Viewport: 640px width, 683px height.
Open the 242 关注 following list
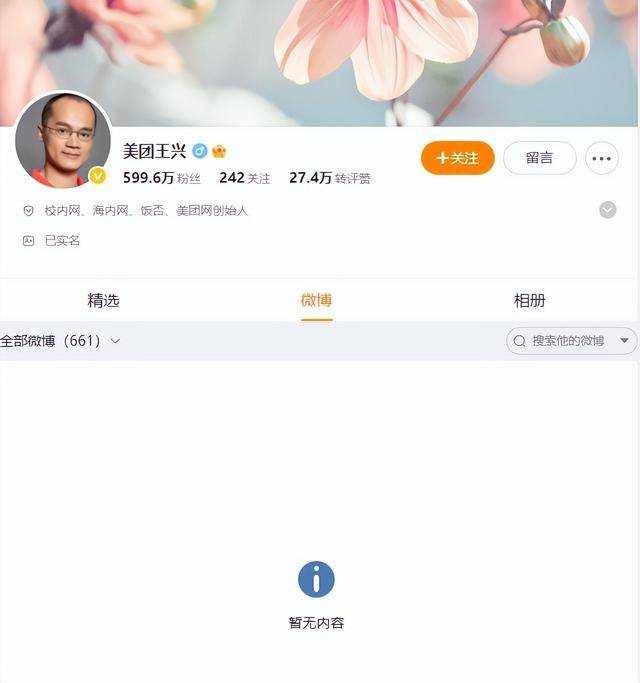click(x=244, y=178)
